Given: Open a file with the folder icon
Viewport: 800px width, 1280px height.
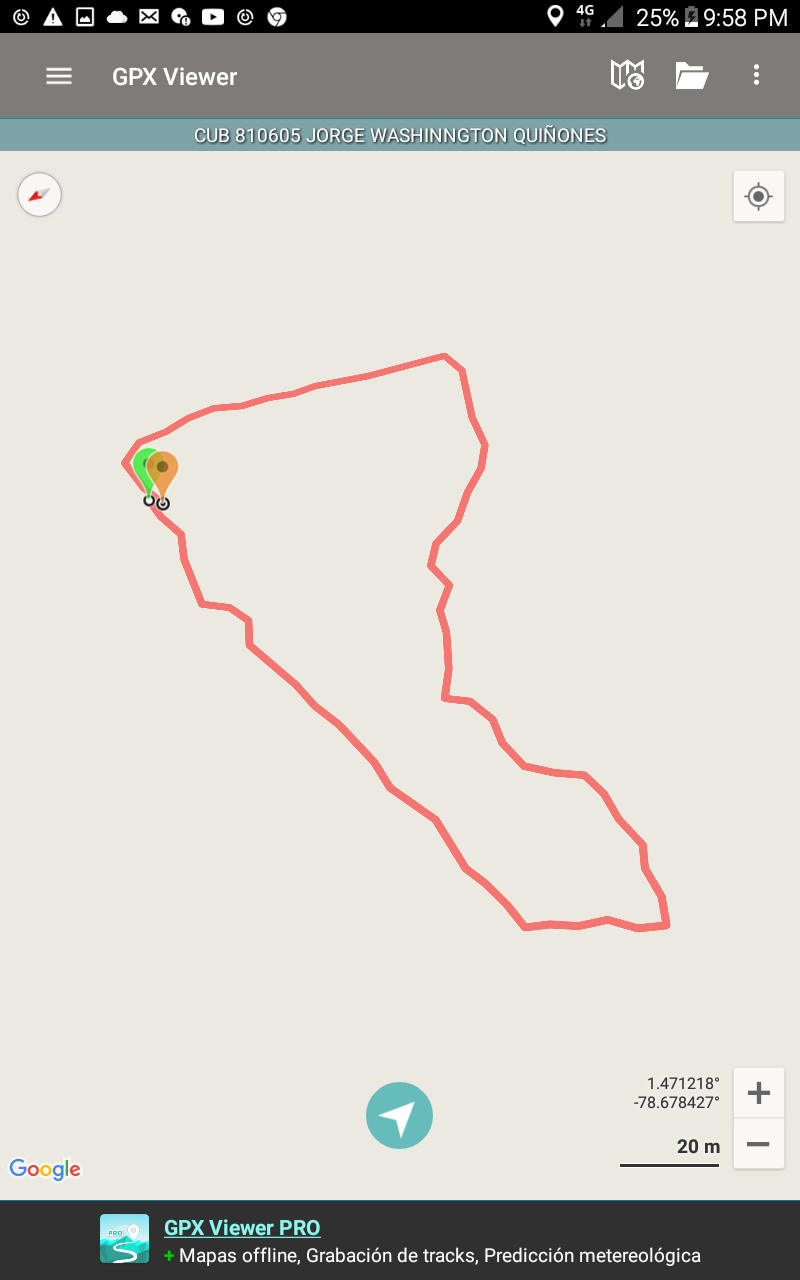Looking at the screenshot, I should pos(691,76).
